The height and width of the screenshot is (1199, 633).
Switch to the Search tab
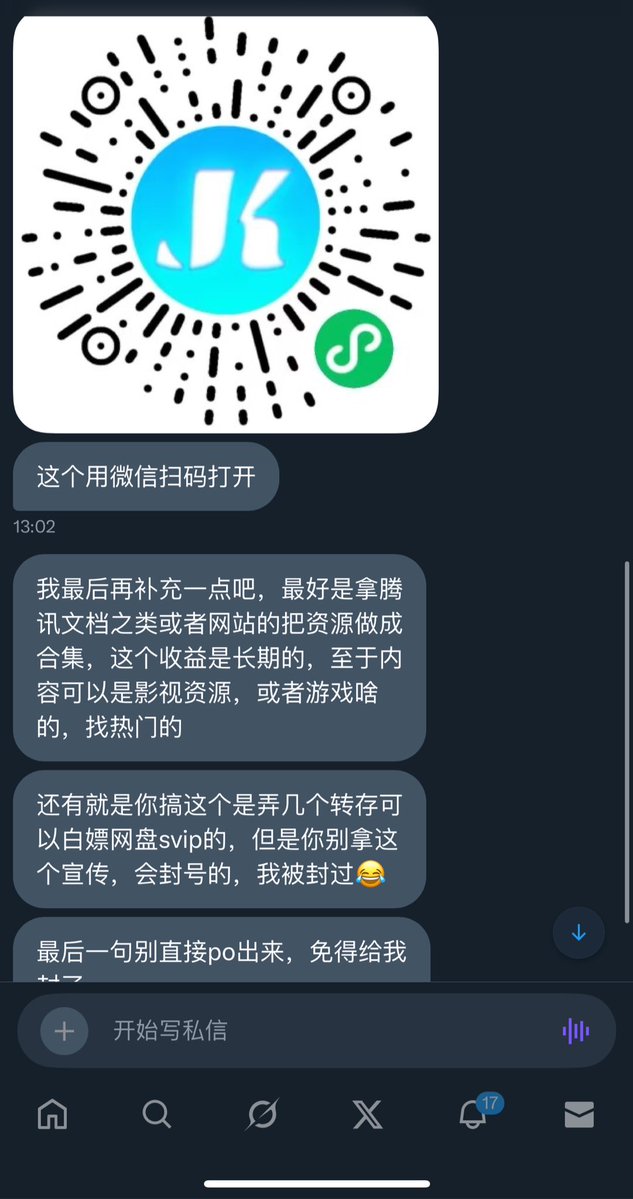157,1114
